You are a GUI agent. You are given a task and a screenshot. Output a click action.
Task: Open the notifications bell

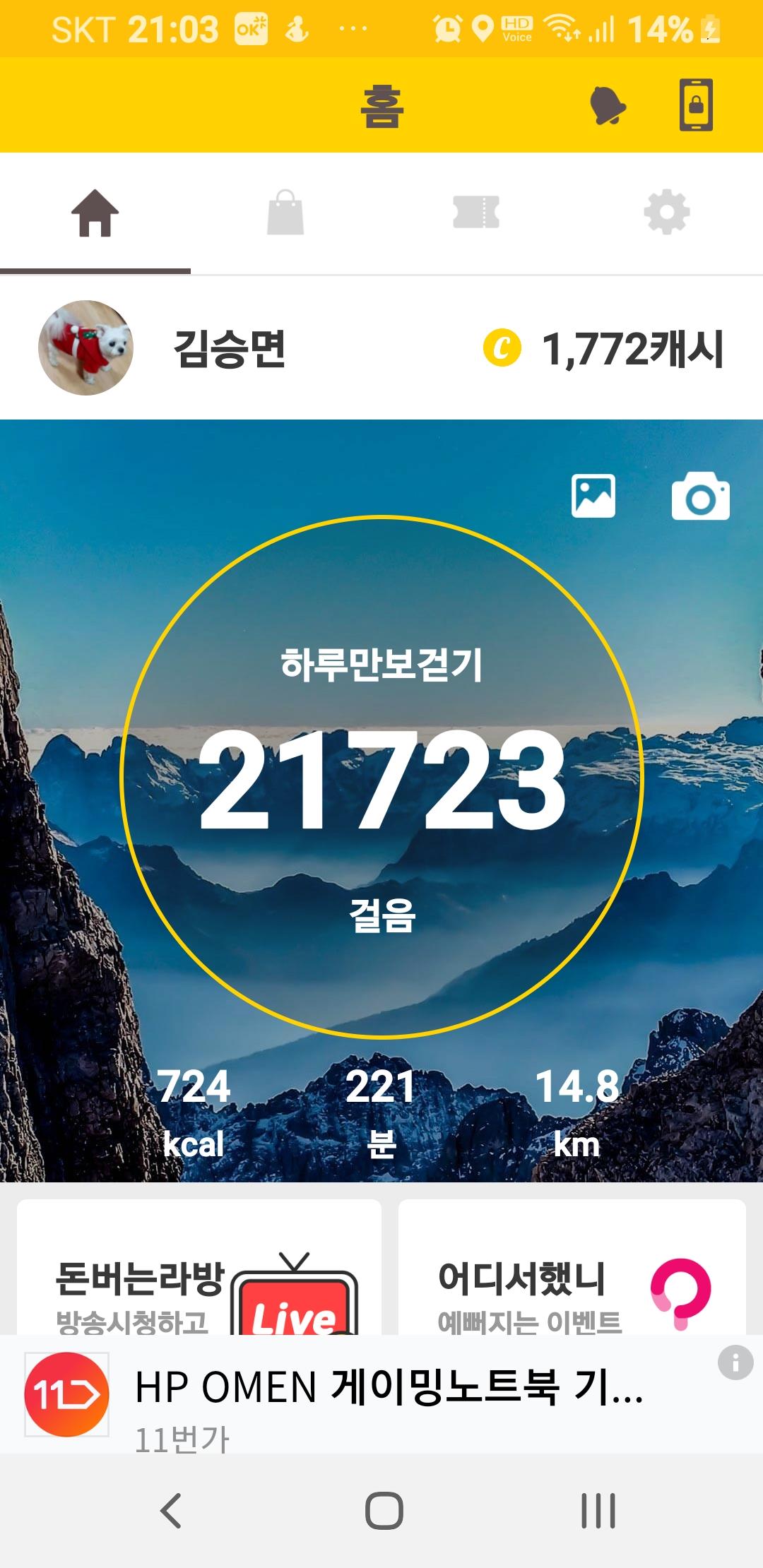(608, 106)
